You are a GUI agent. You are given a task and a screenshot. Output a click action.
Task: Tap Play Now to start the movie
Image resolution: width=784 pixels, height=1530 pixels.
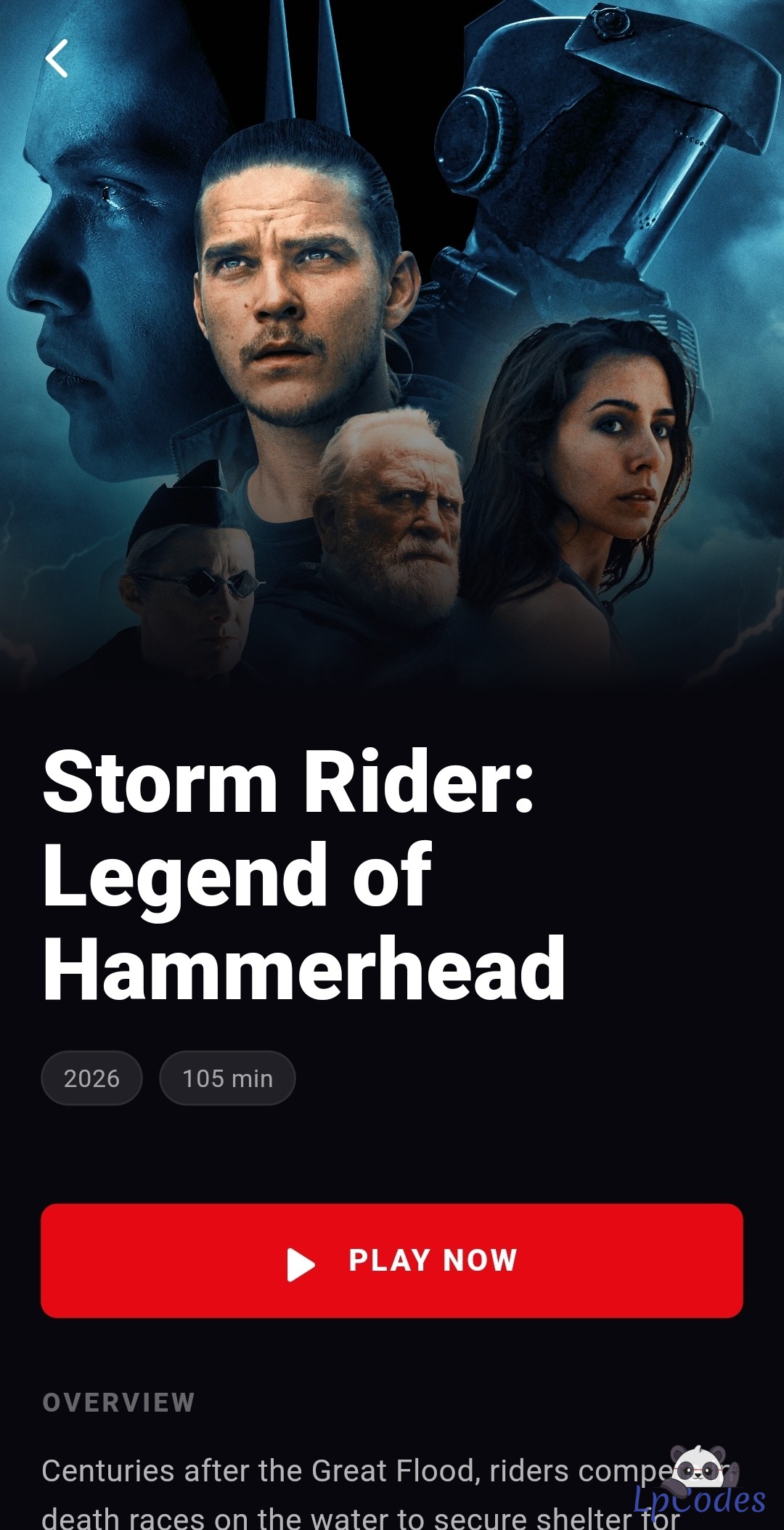pyautogui.click(x=392, y=1260)
